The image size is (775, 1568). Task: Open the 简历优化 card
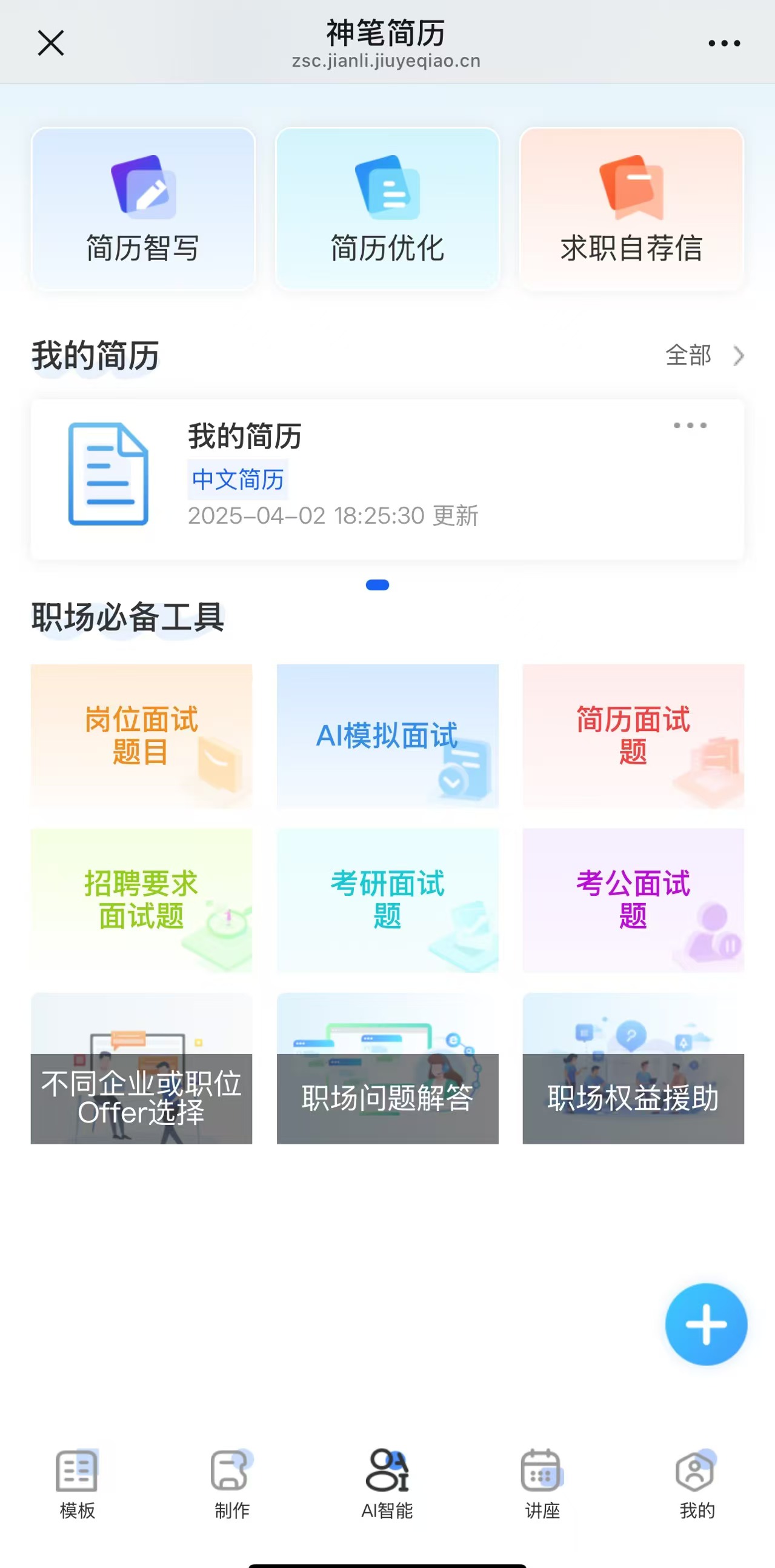click(388, 209)
